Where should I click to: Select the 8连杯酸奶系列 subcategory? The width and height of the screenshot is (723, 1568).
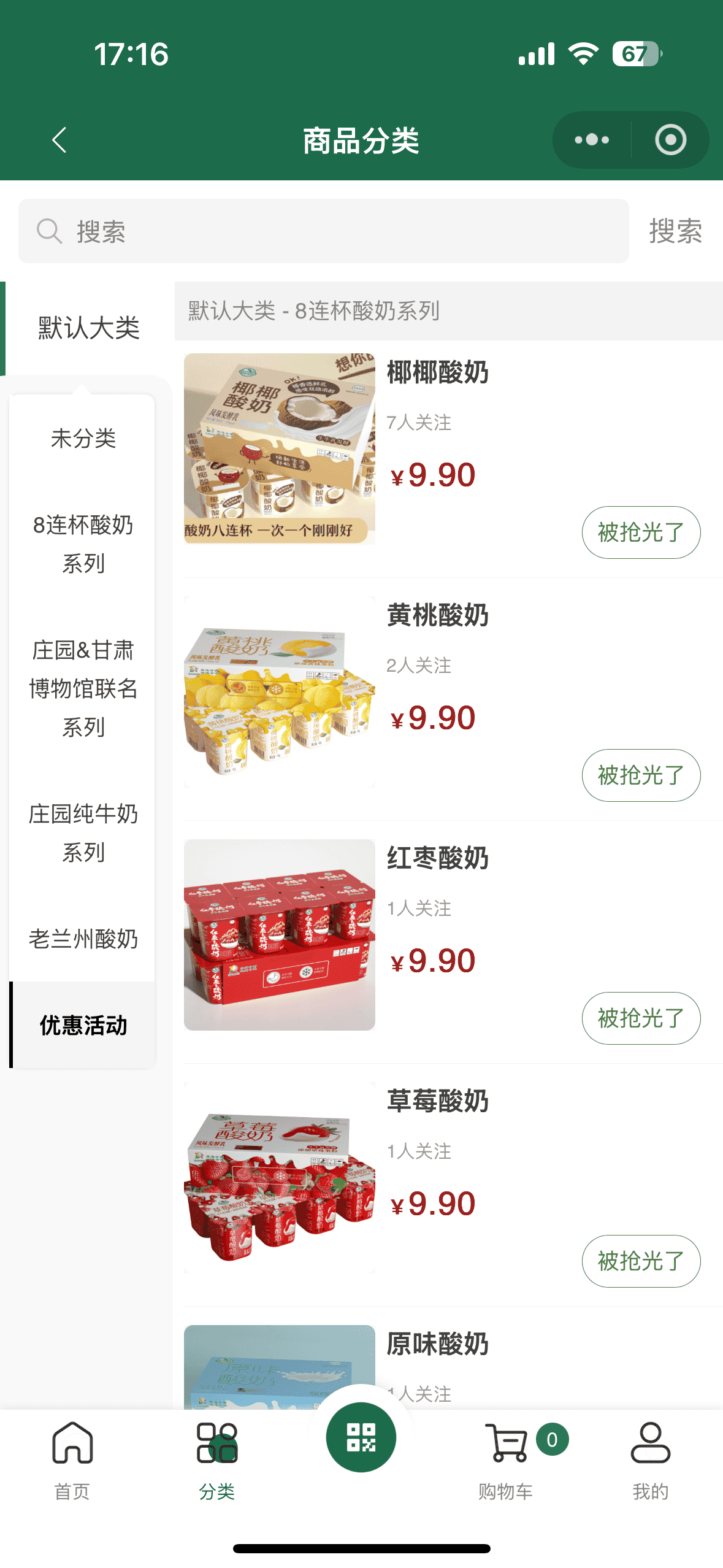[83, 544]
